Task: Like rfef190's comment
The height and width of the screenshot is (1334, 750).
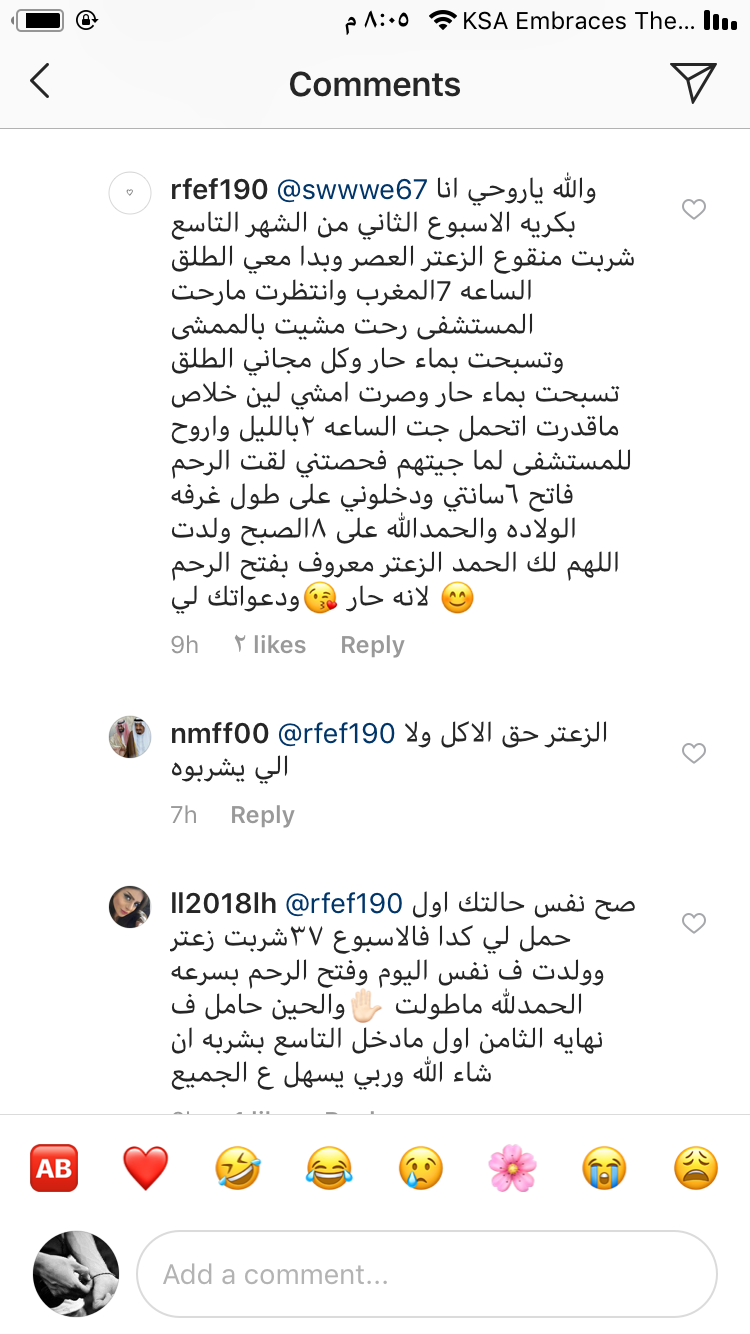Action: (693, 209)
